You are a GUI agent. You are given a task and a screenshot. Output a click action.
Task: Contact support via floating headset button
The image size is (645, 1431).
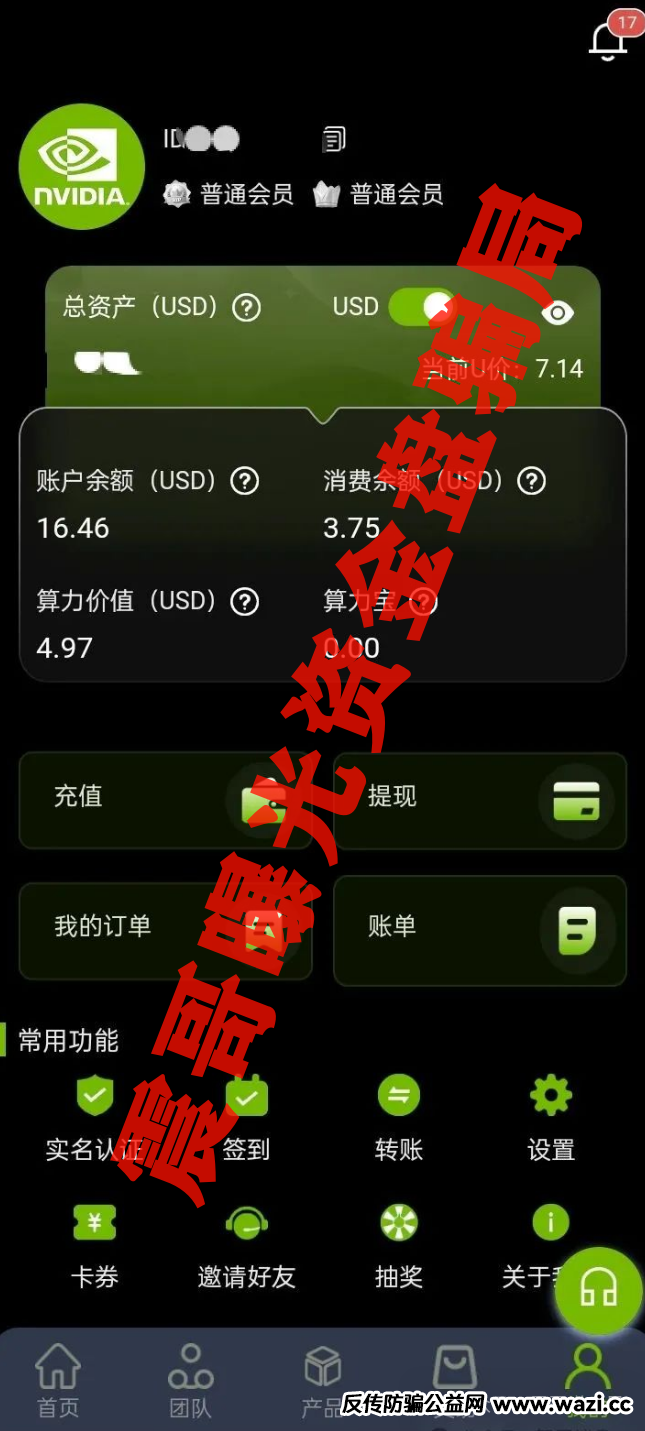click(x=598, y=1291)
